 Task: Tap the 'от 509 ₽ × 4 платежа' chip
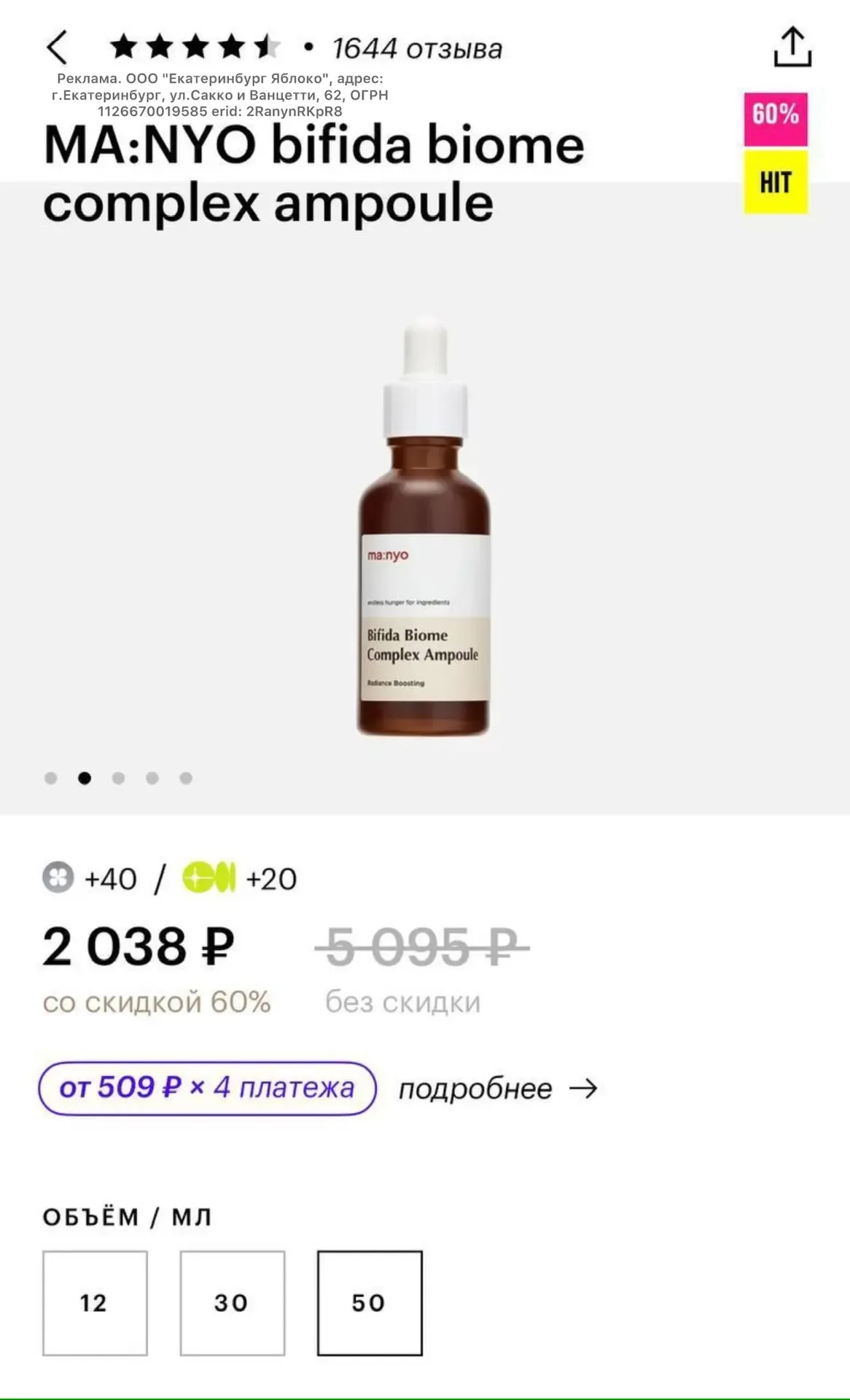click(x=207, y=1088)
